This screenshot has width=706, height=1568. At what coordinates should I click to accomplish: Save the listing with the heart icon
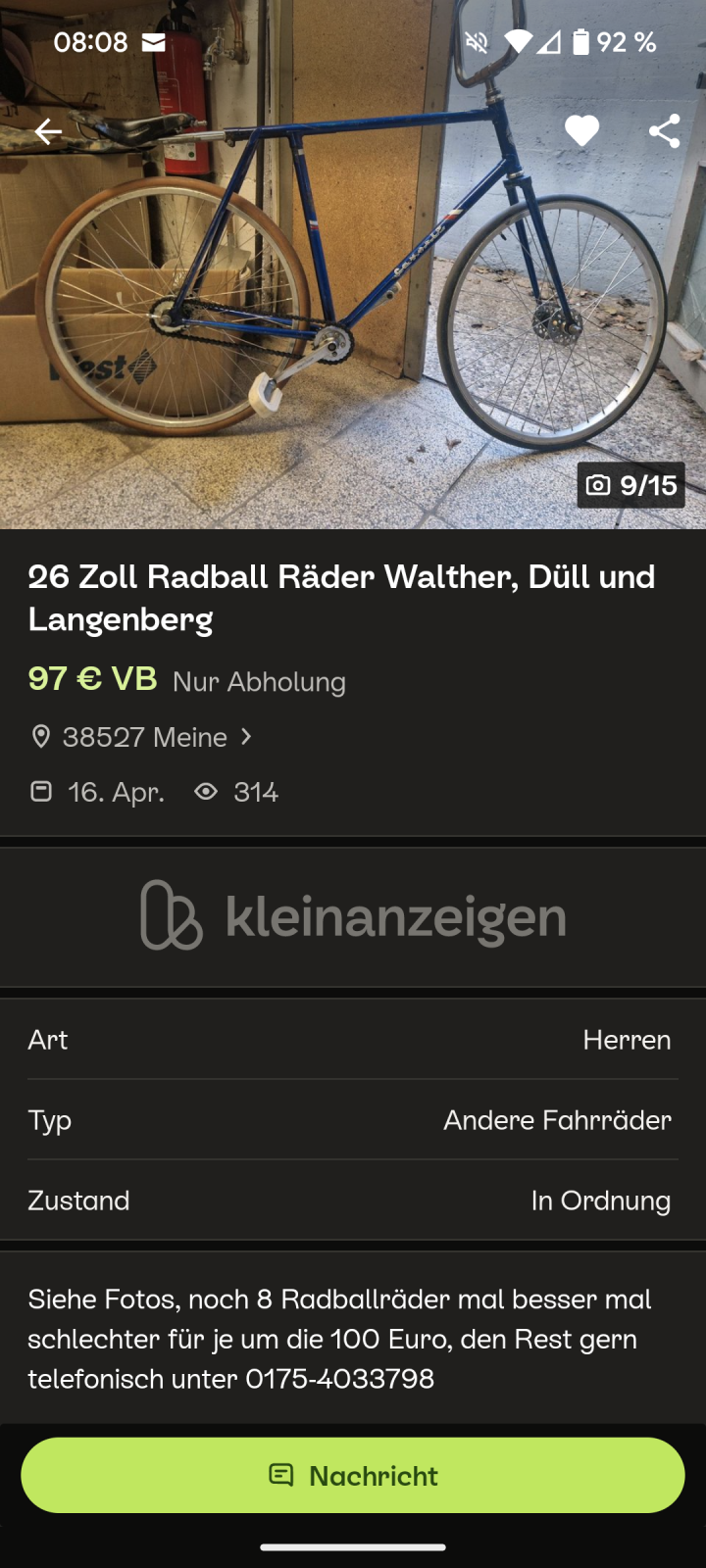point(581,131)
